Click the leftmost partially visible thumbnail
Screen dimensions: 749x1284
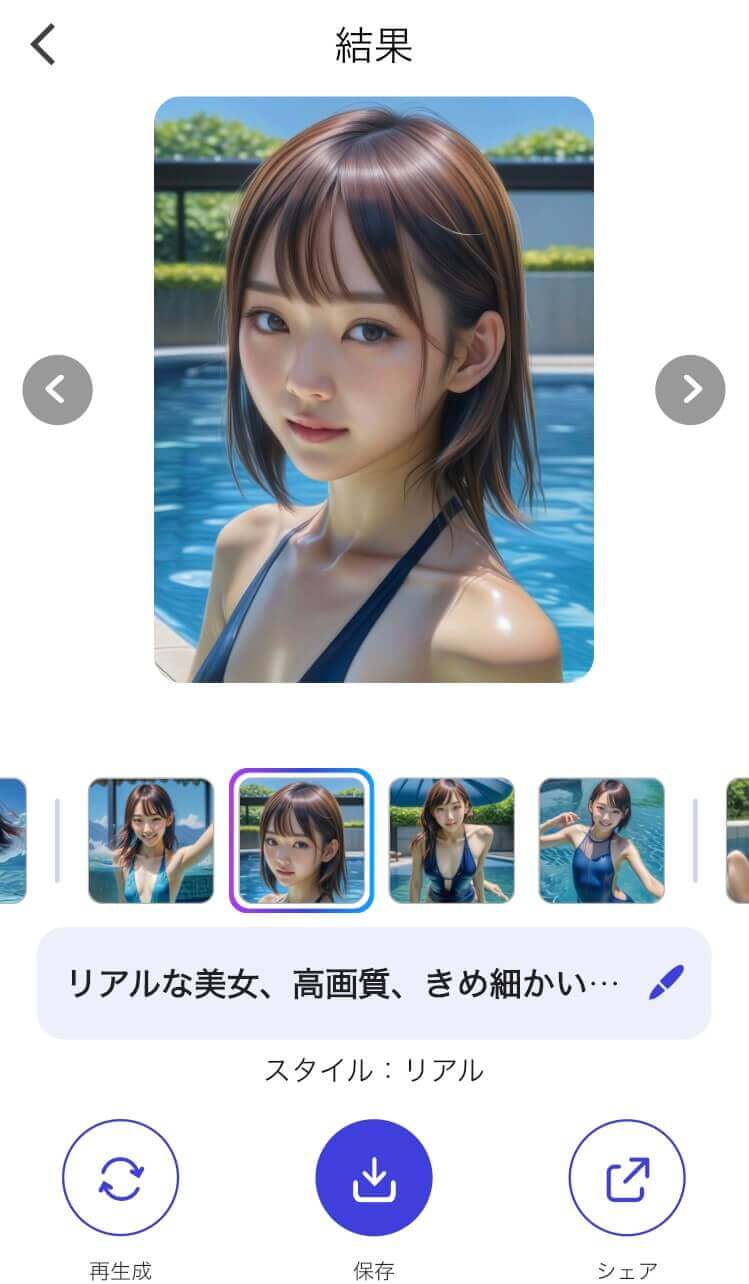[x=12, y=841]
